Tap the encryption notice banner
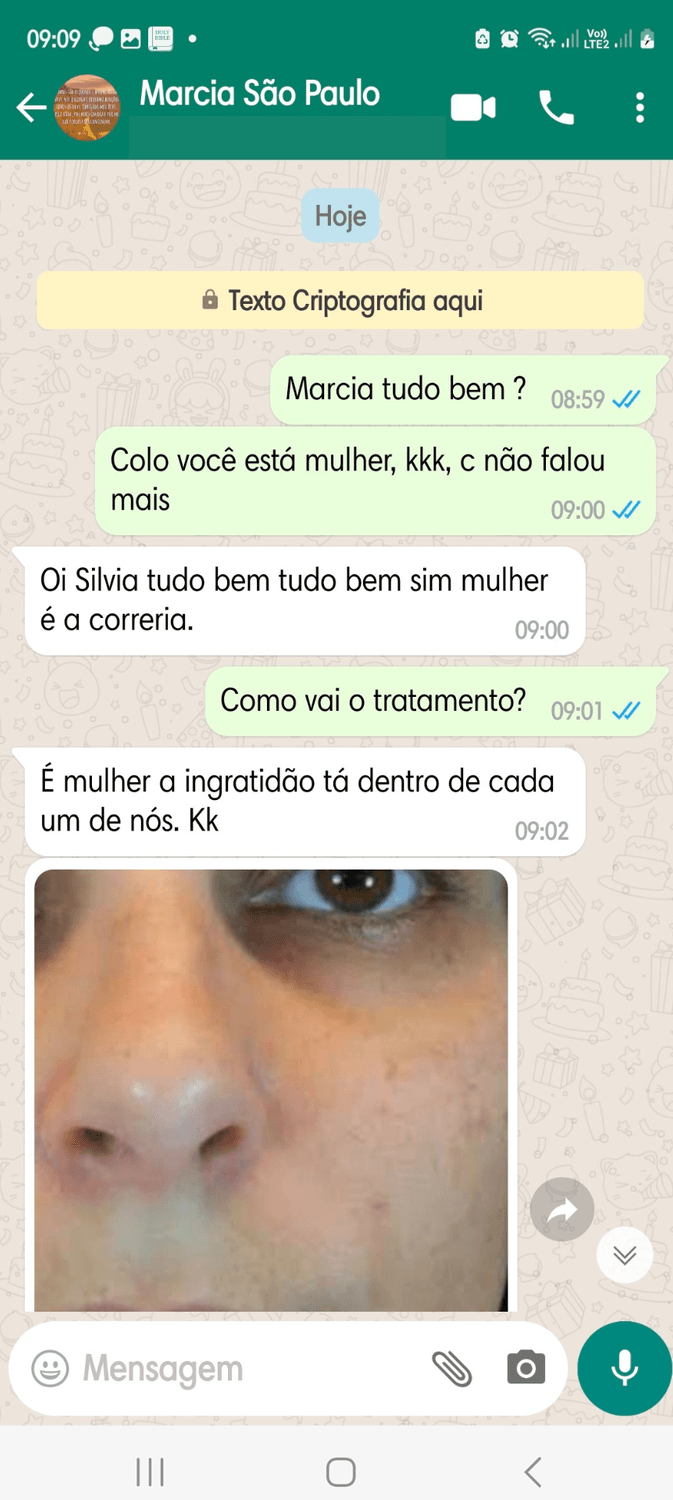This screenshot has width=673, height=1500. tap(340, 300)
